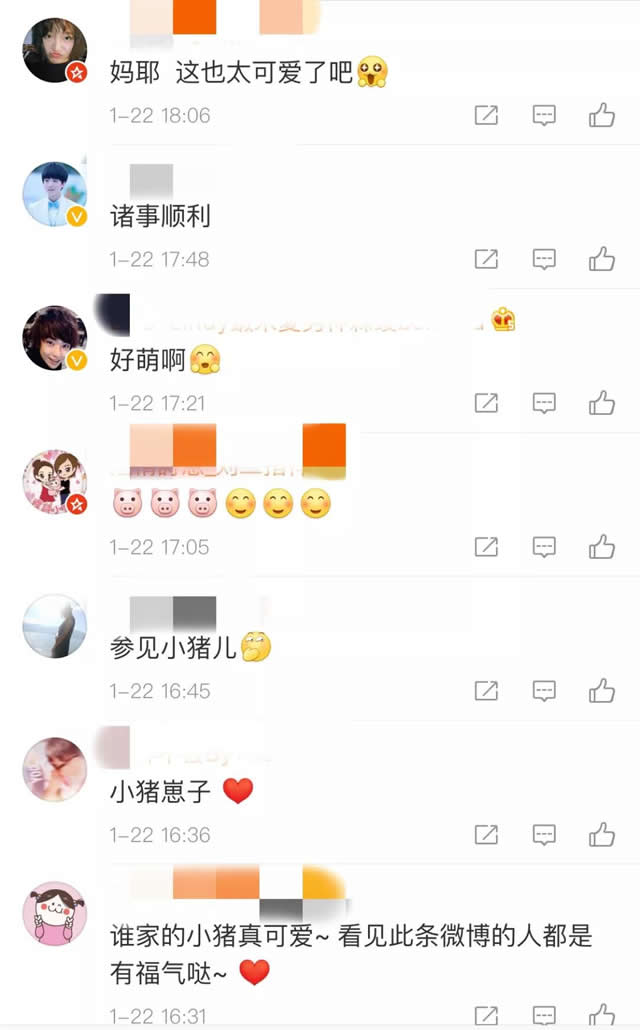Repost the comment '妈耶 这也太可爱了吧'
The image size is (640, 1030).
[486, 115]
